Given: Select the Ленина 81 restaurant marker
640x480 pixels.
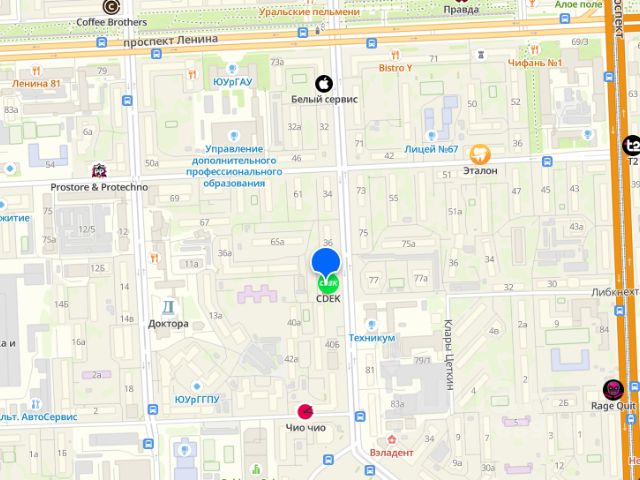Looking at the screenshot, I should (36, 70).
